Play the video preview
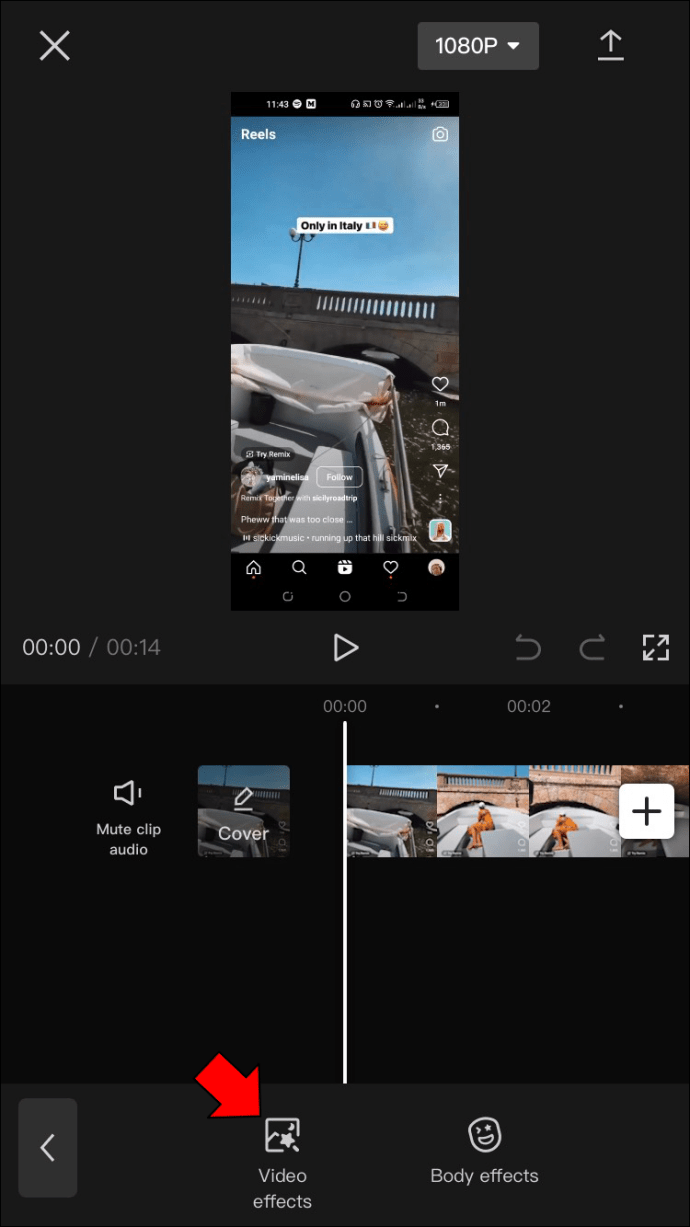Image resolution: width=690 pixels, height=1227 pixels. click(345, 647)
